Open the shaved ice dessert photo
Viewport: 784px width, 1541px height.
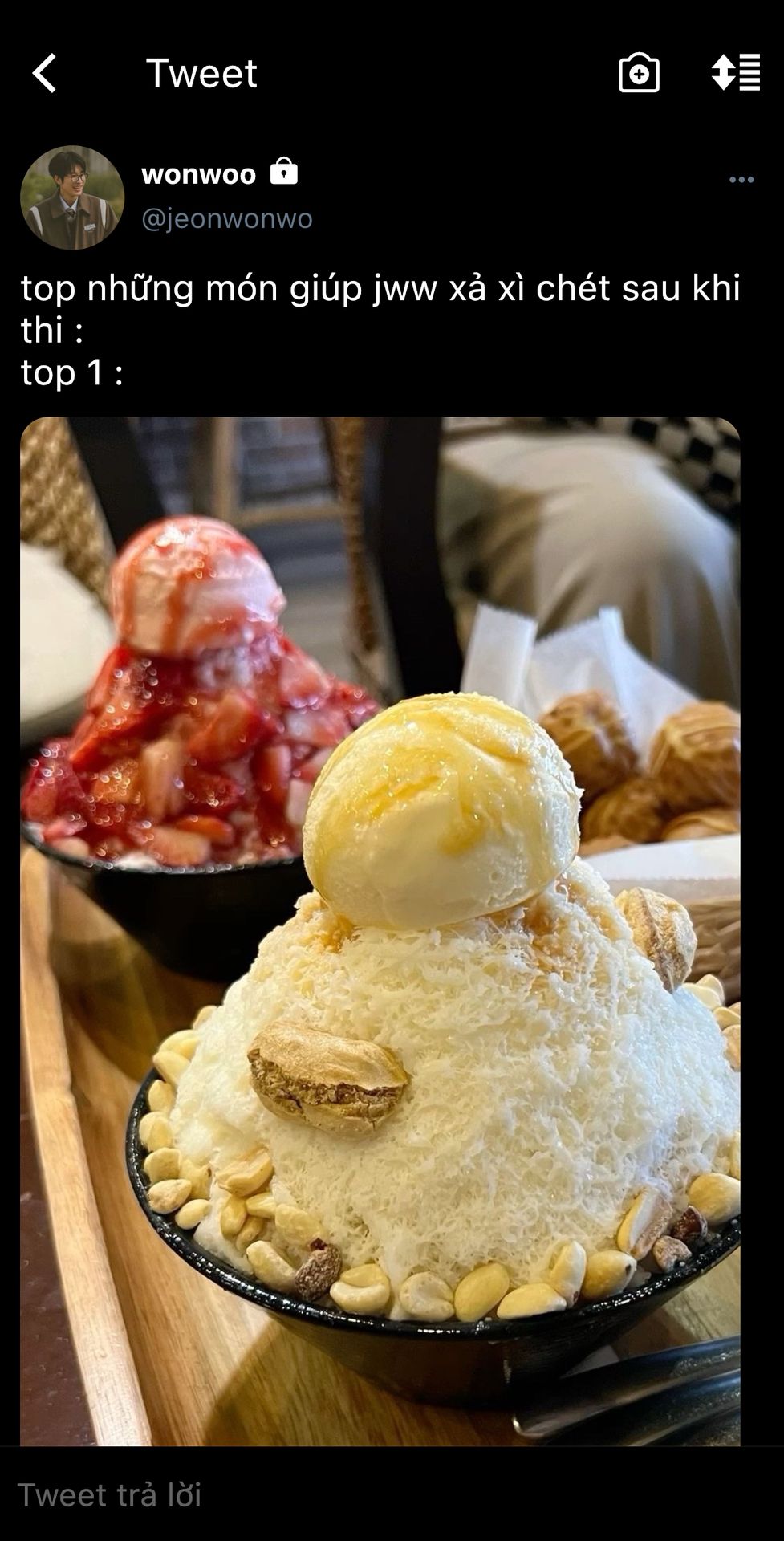[380, 931]
